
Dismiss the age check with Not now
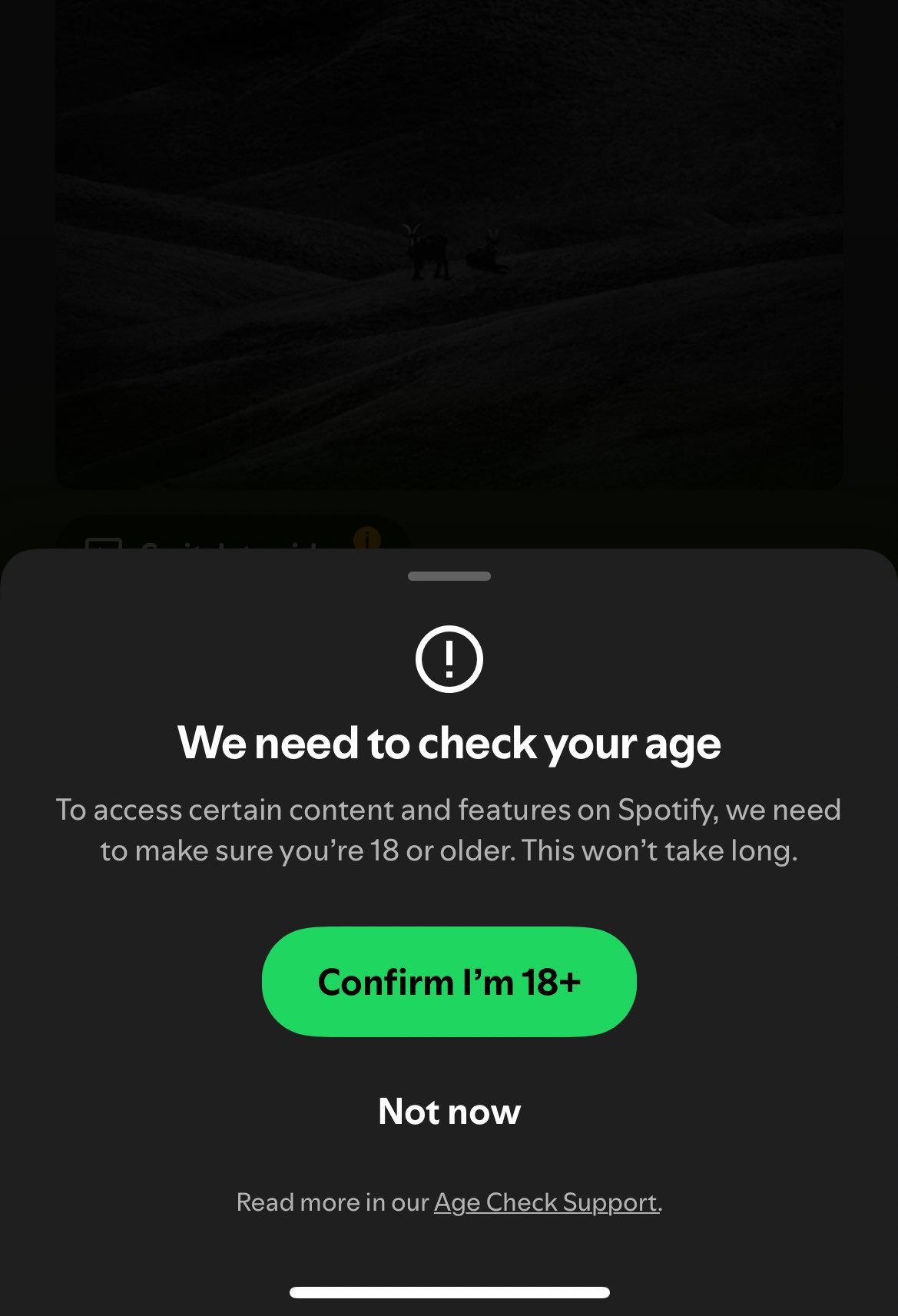click(x=449, y=1111)
